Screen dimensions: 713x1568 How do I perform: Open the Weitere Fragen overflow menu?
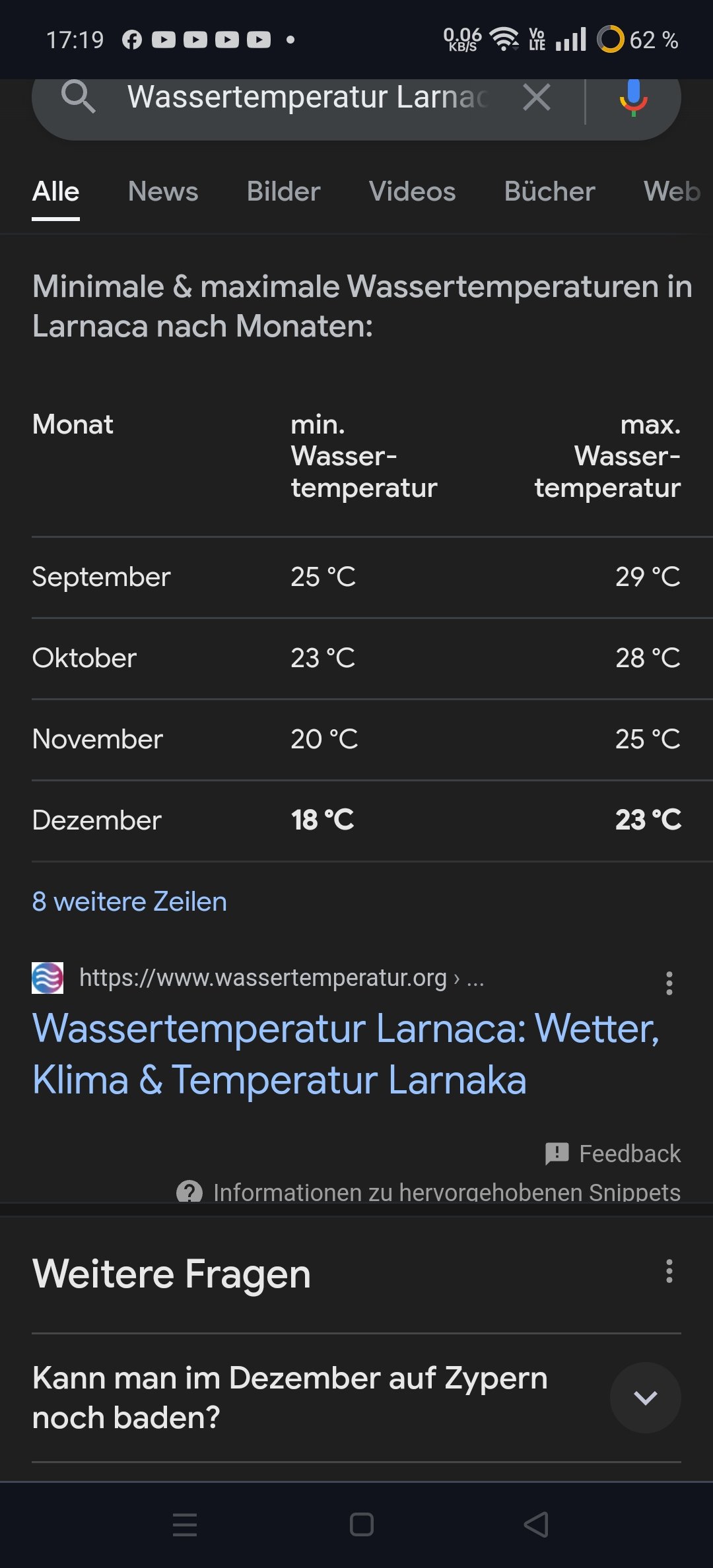click(x=669, y=1271)
